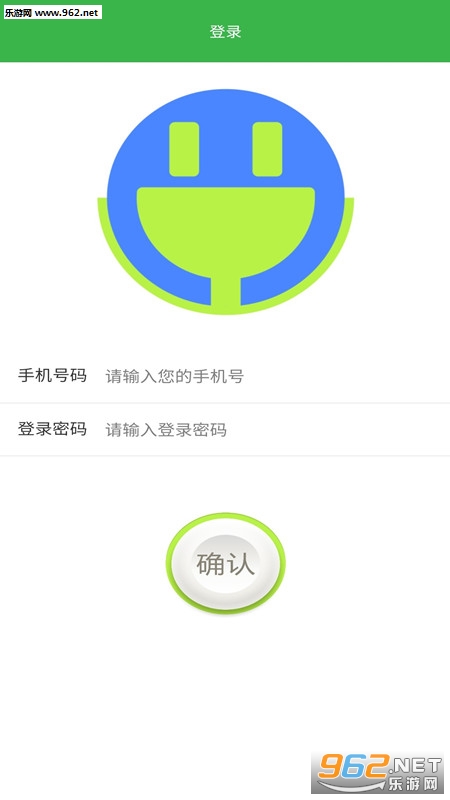Tap the phone number input field
Viewport: 450px width, 800px height.
click(x=276, y=377)
